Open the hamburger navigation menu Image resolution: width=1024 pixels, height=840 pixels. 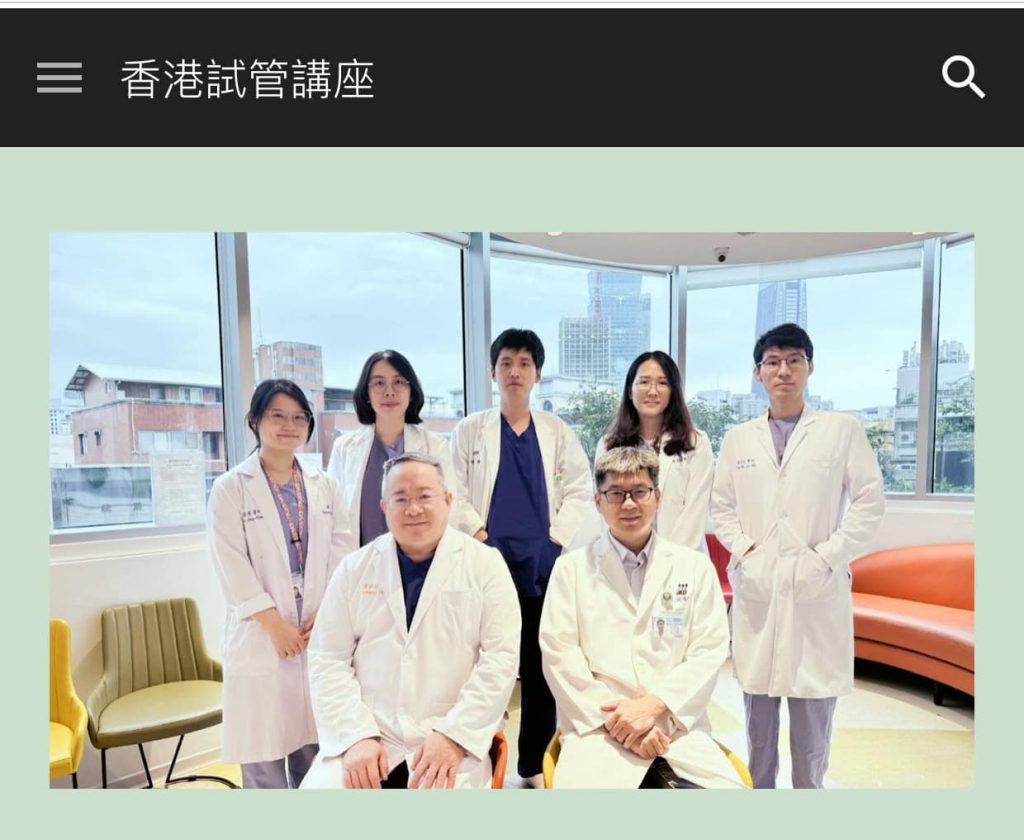tap(59, 78)
